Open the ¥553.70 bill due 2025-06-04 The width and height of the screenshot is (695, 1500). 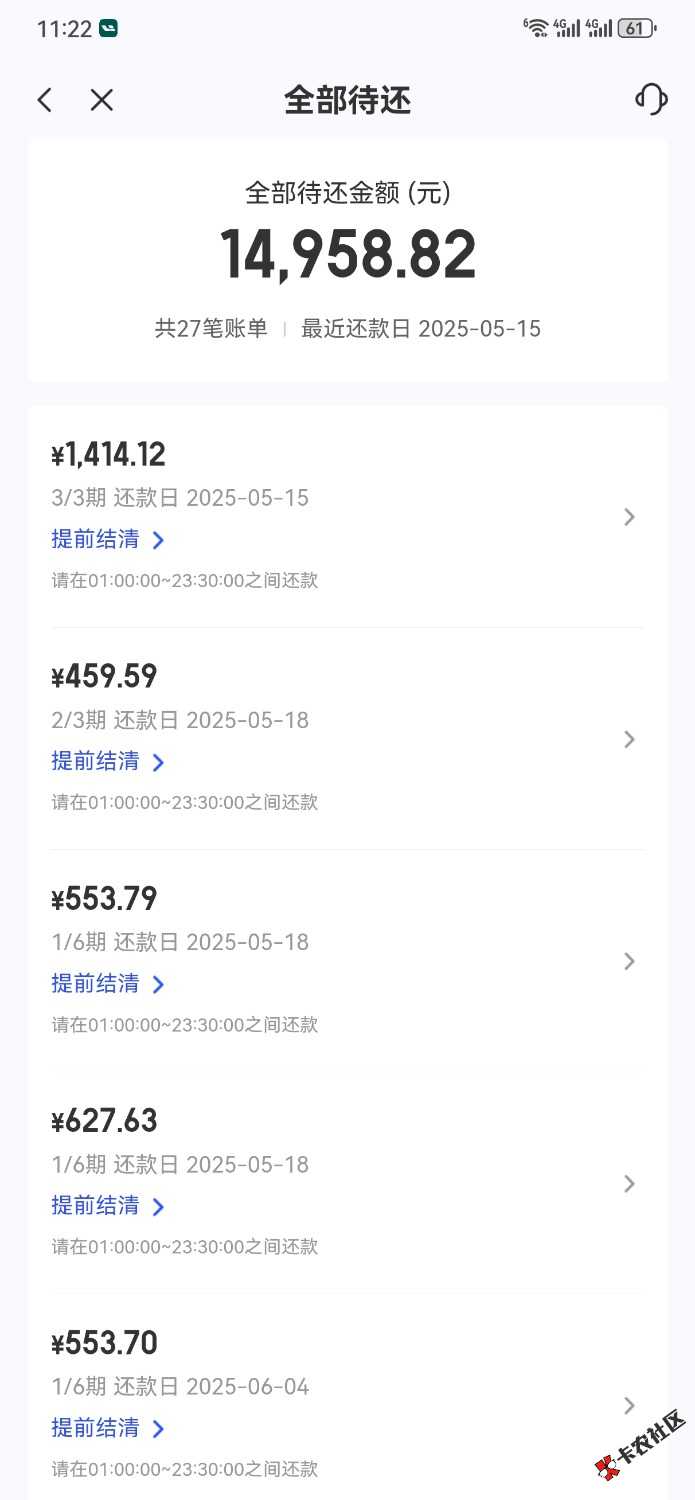(629, 1405)
